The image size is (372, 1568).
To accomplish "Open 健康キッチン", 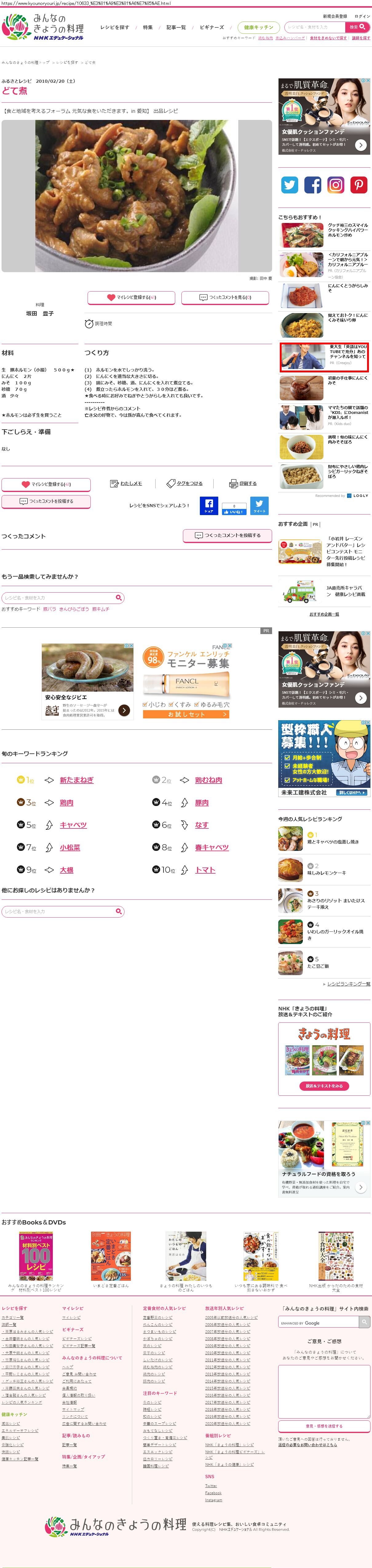I will click(x=258, y=27).
